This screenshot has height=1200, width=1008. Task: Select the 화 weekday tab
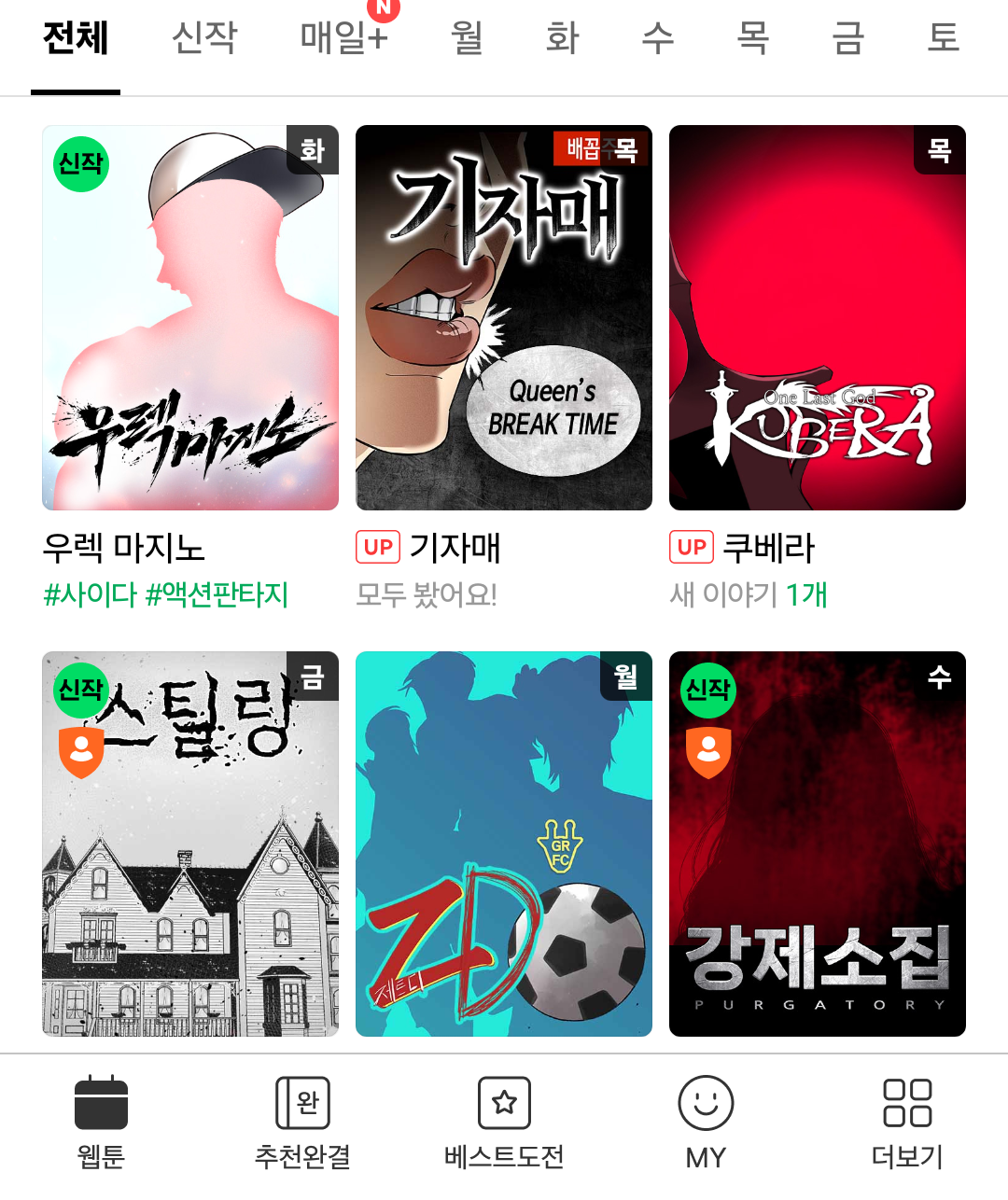pos(562,39)
